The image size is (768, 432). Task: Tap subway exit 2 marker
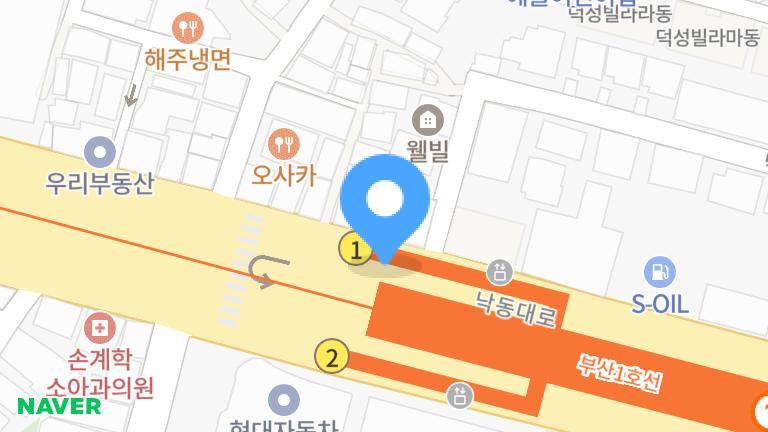[332, 355]
